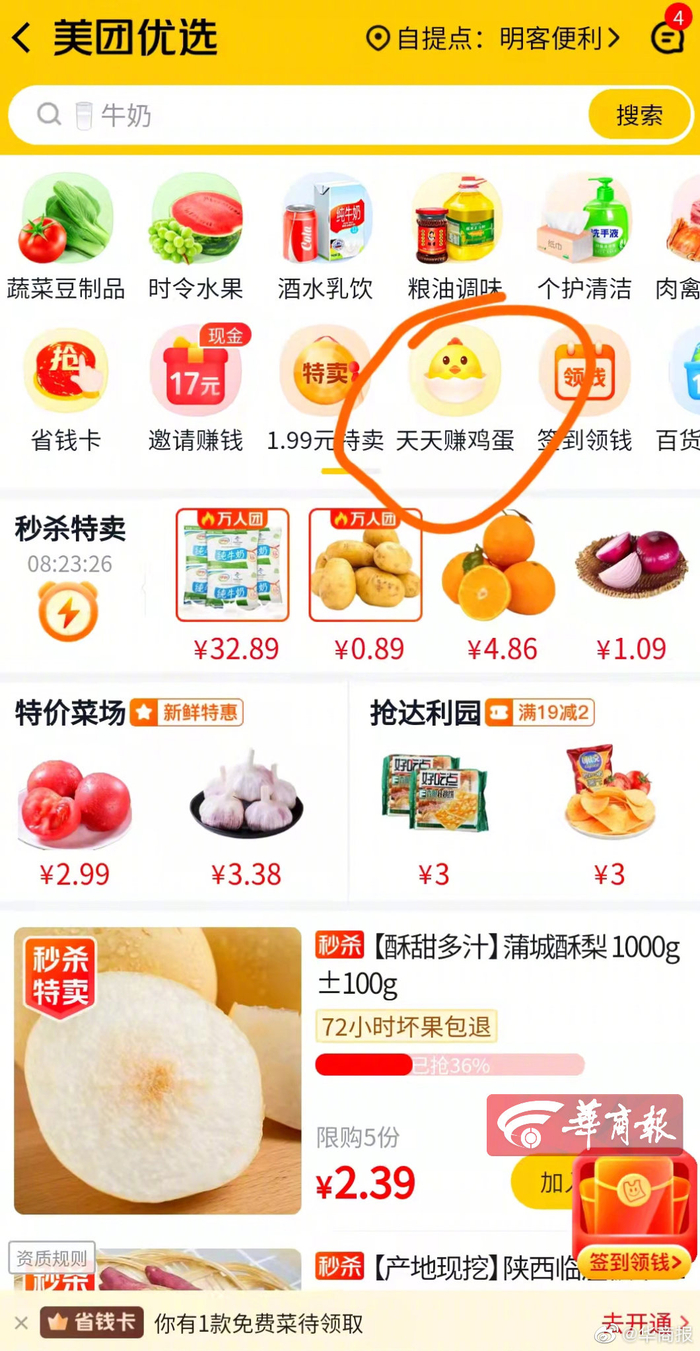Image resolution: width=700 pixels, height=1351 pixels.
Task: Open the messages icon with badge
Action: click(x=666, y=36)
